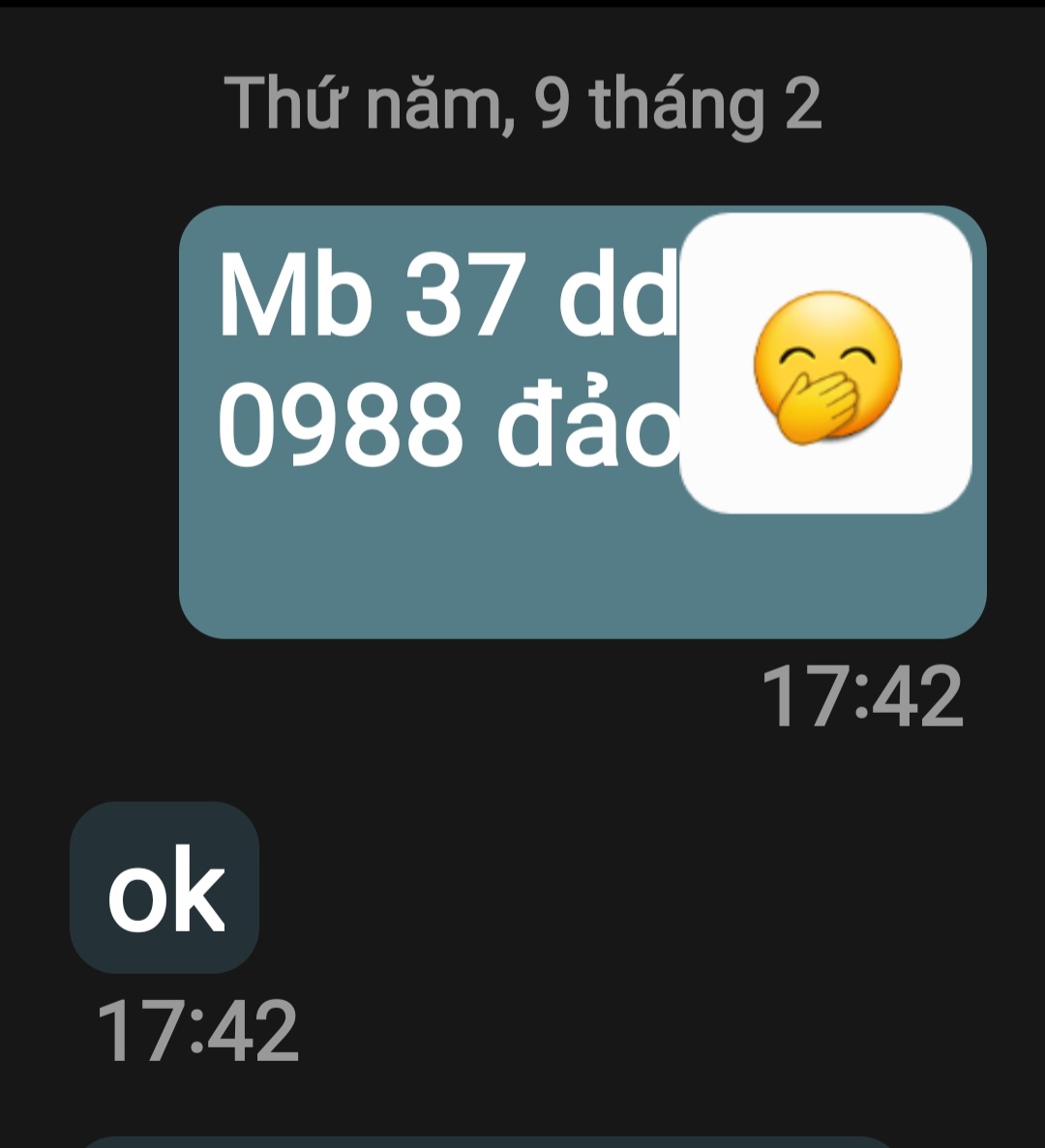
Task: Select the received "ok" message bubble
Action: (x=164, y=887)
